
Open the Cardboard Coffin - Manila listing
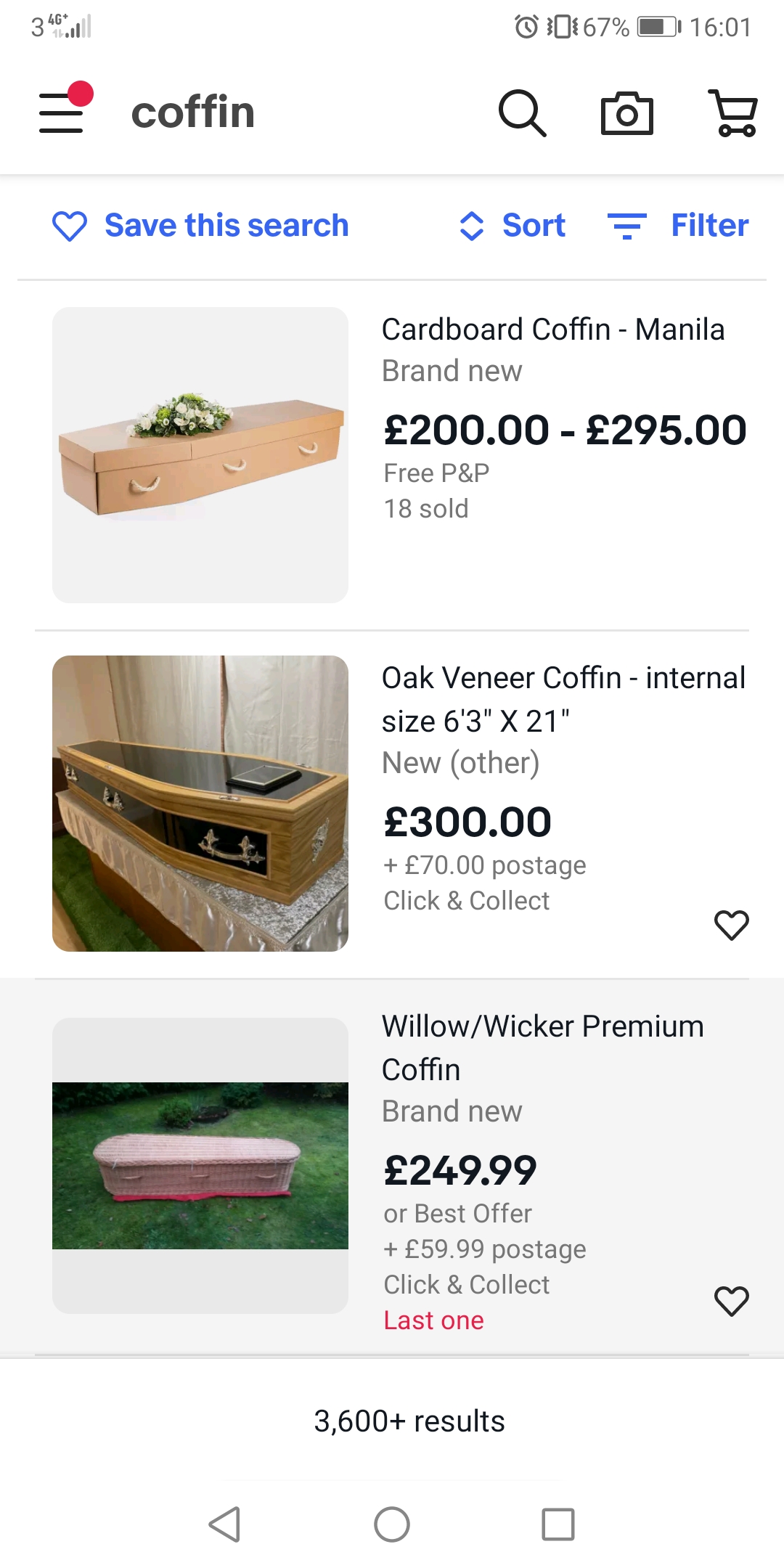[552, 330]
